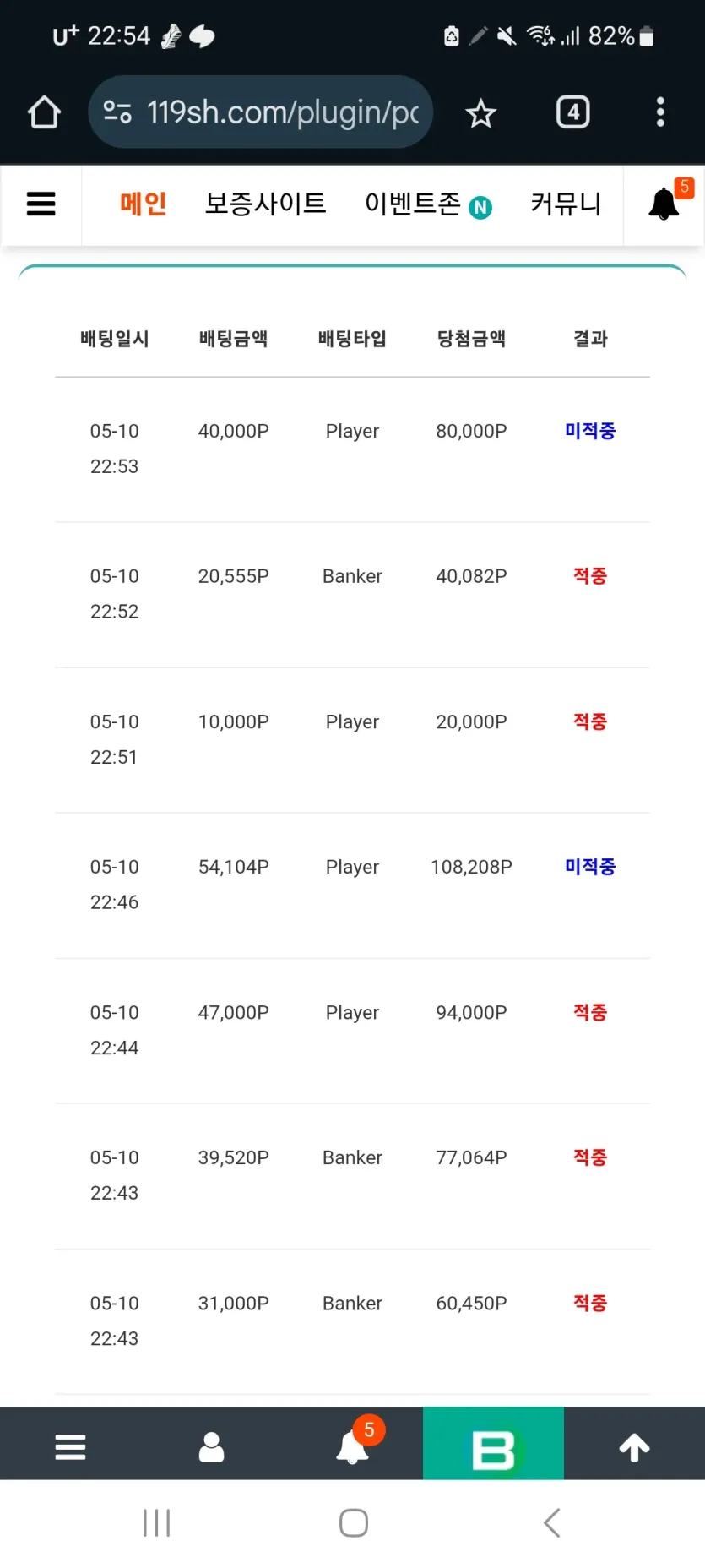Open the site hamburger menu at top
Image resolution: width=705 pixels, height=1568 pixels.
(41, 204)
